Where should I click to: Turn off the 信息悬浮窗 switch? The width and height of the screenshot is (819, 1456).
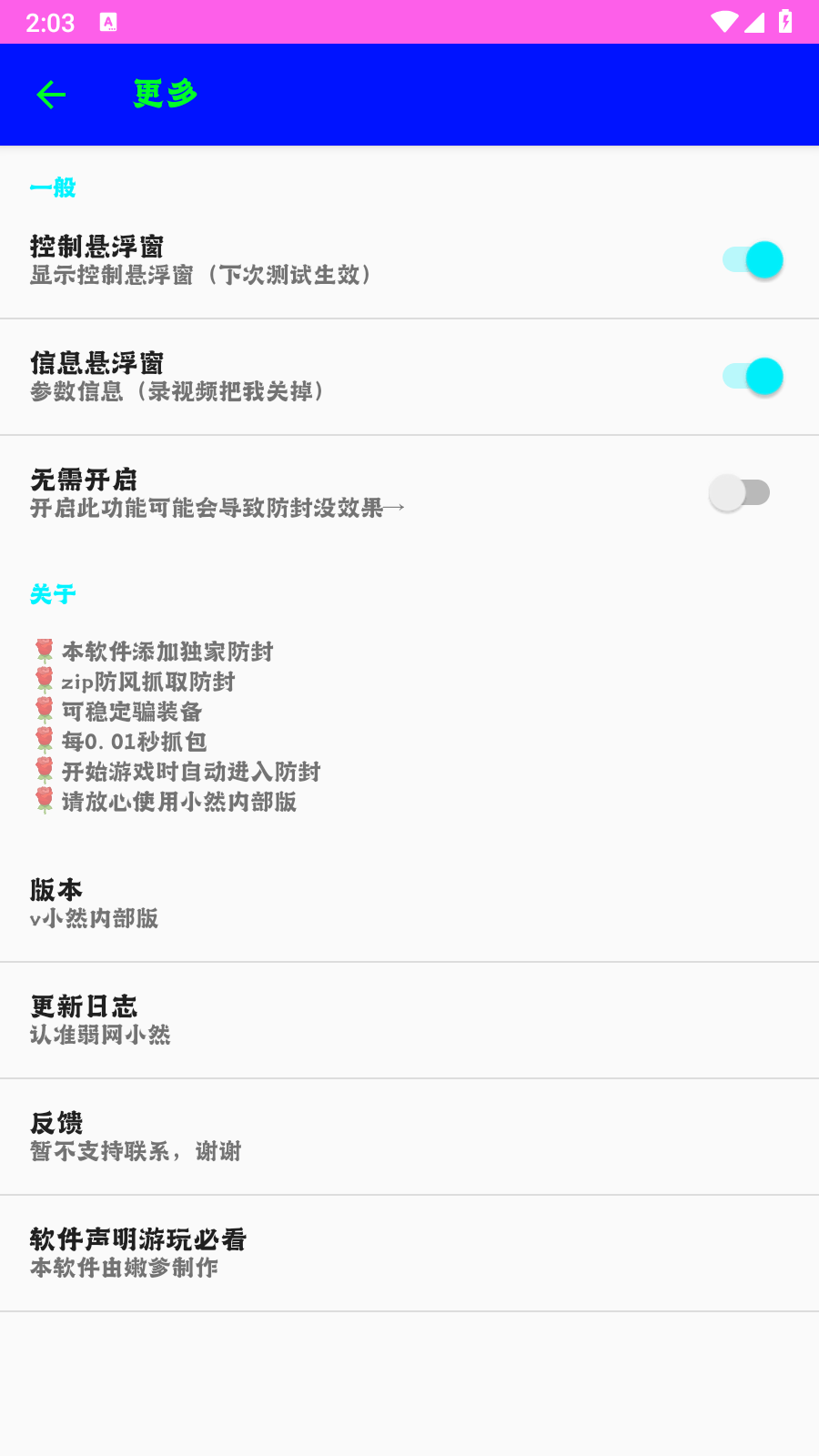click(751, 375)
